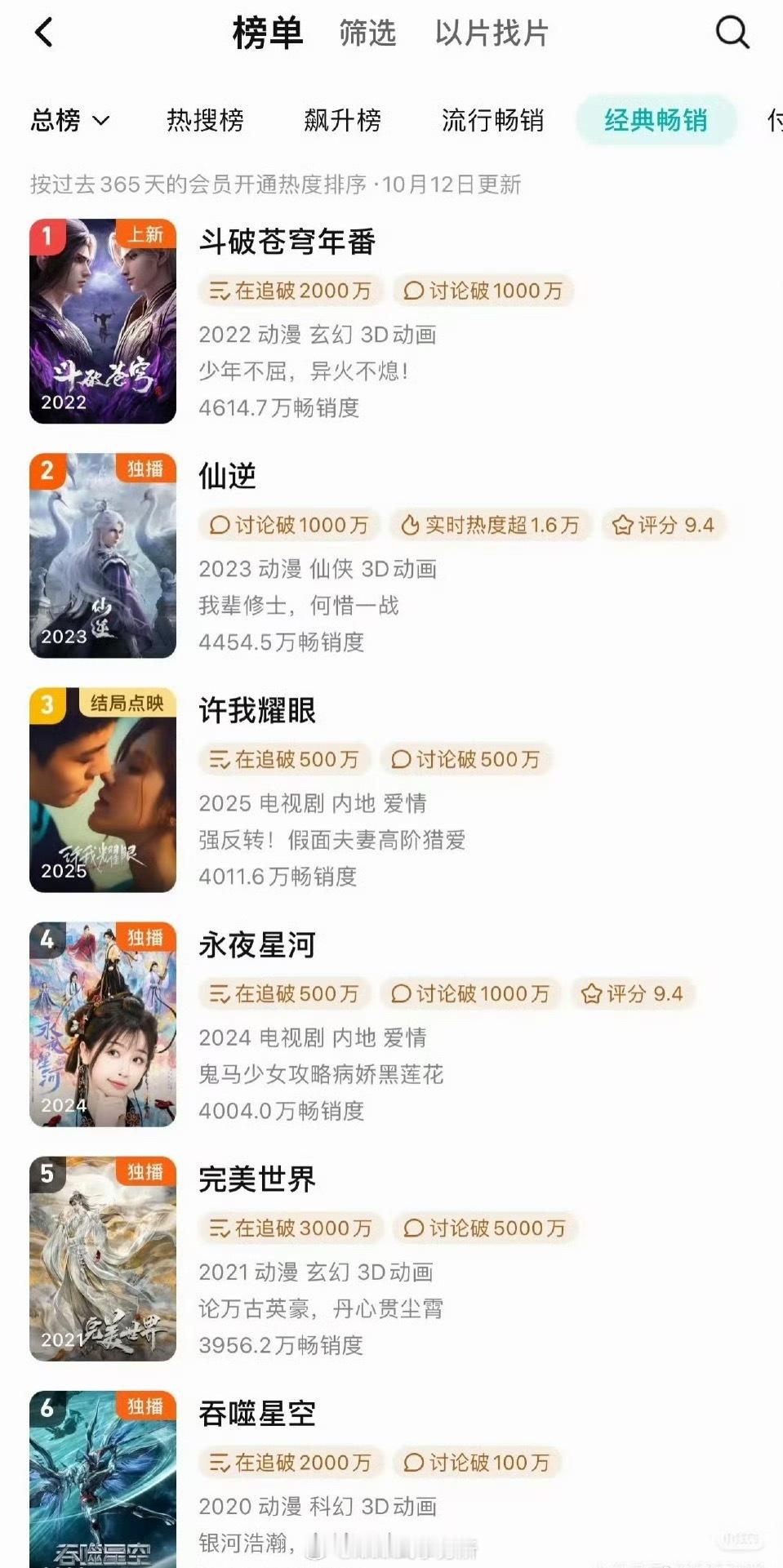Tap the back arrow at top left
Viewport: 783px width, 1568px height.
coord(42,33)
